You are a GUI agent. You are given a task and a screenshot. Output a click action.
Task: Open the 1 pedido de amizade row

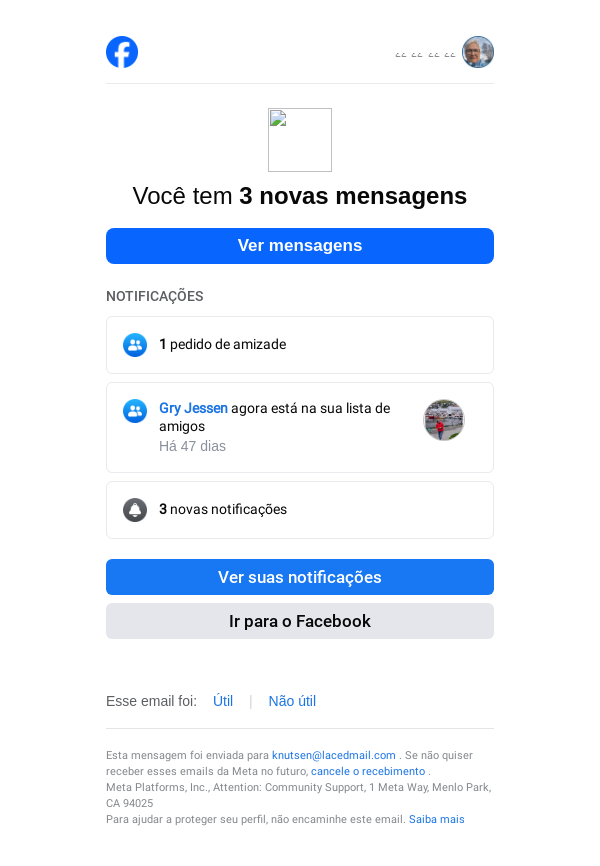pos(300,345)
